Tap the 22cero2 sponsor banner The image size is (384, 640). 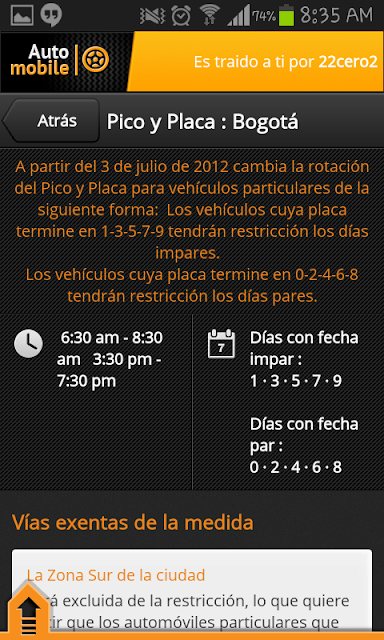tap(255, 62)
